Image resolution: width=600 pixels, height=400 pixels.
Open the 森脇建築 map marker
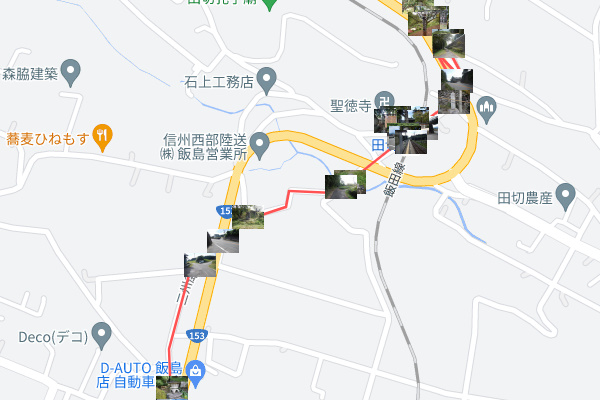pos(70,71)
